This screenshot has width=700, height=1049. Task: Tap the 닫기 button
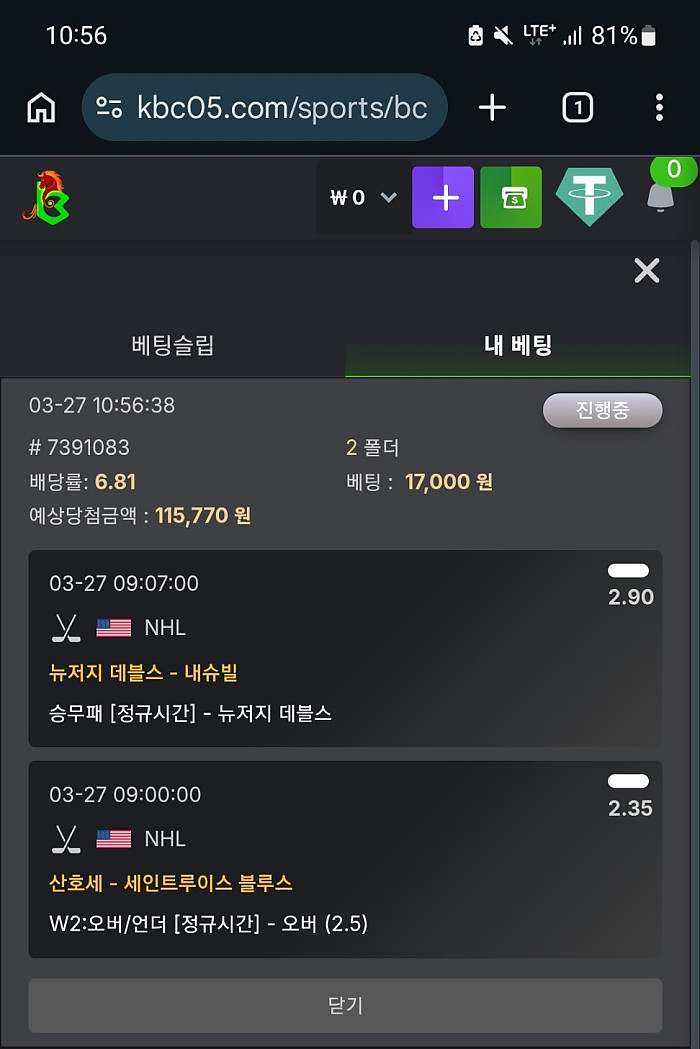[x=345, y=1005]
